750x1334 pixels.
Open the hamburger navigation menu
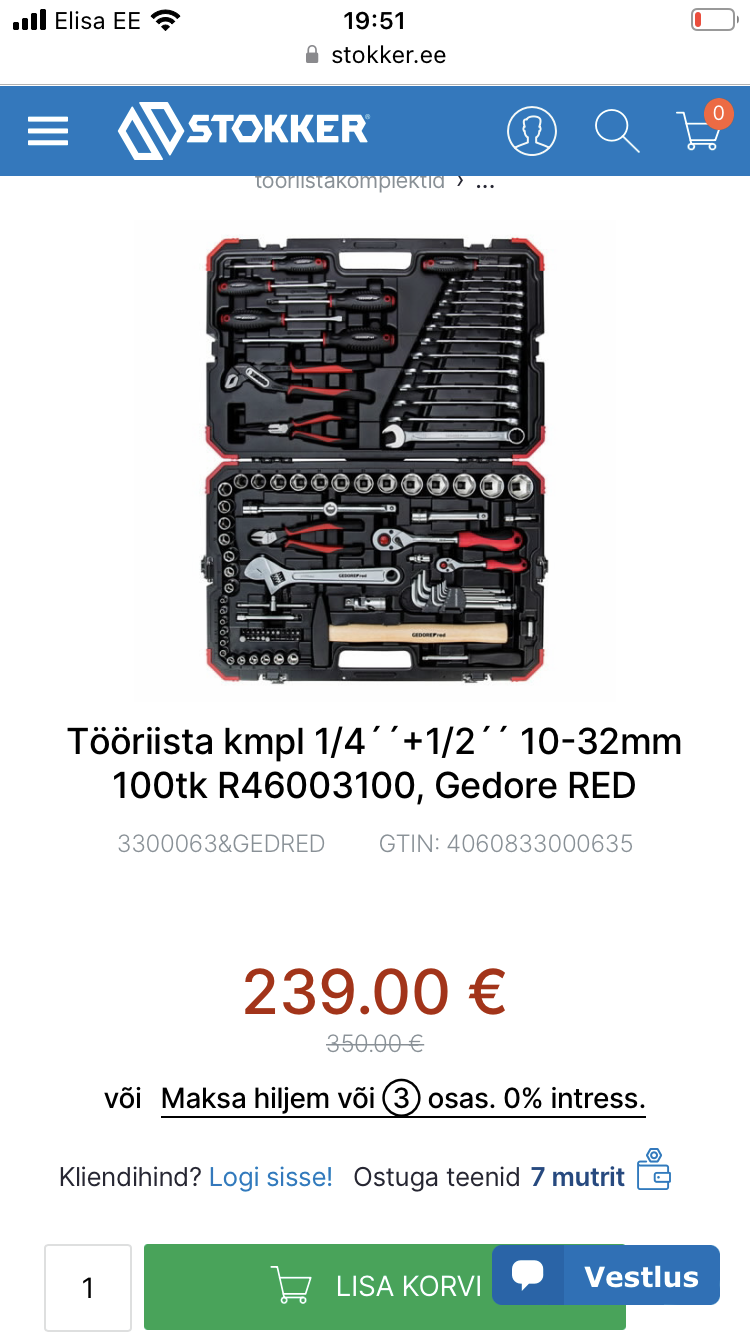[x=48, y=131]
